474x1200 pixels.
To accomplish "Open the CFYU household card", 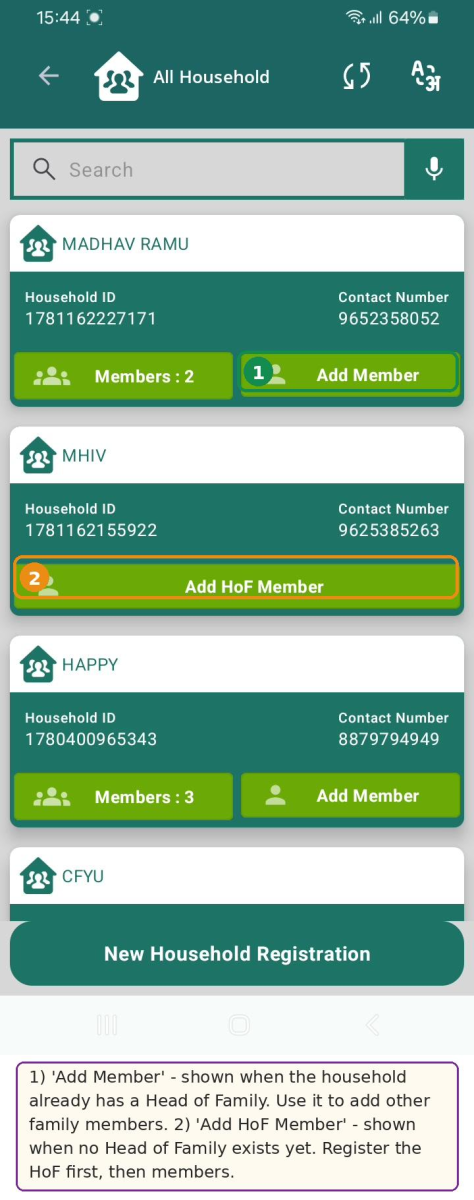I will [x=237, y=884].
